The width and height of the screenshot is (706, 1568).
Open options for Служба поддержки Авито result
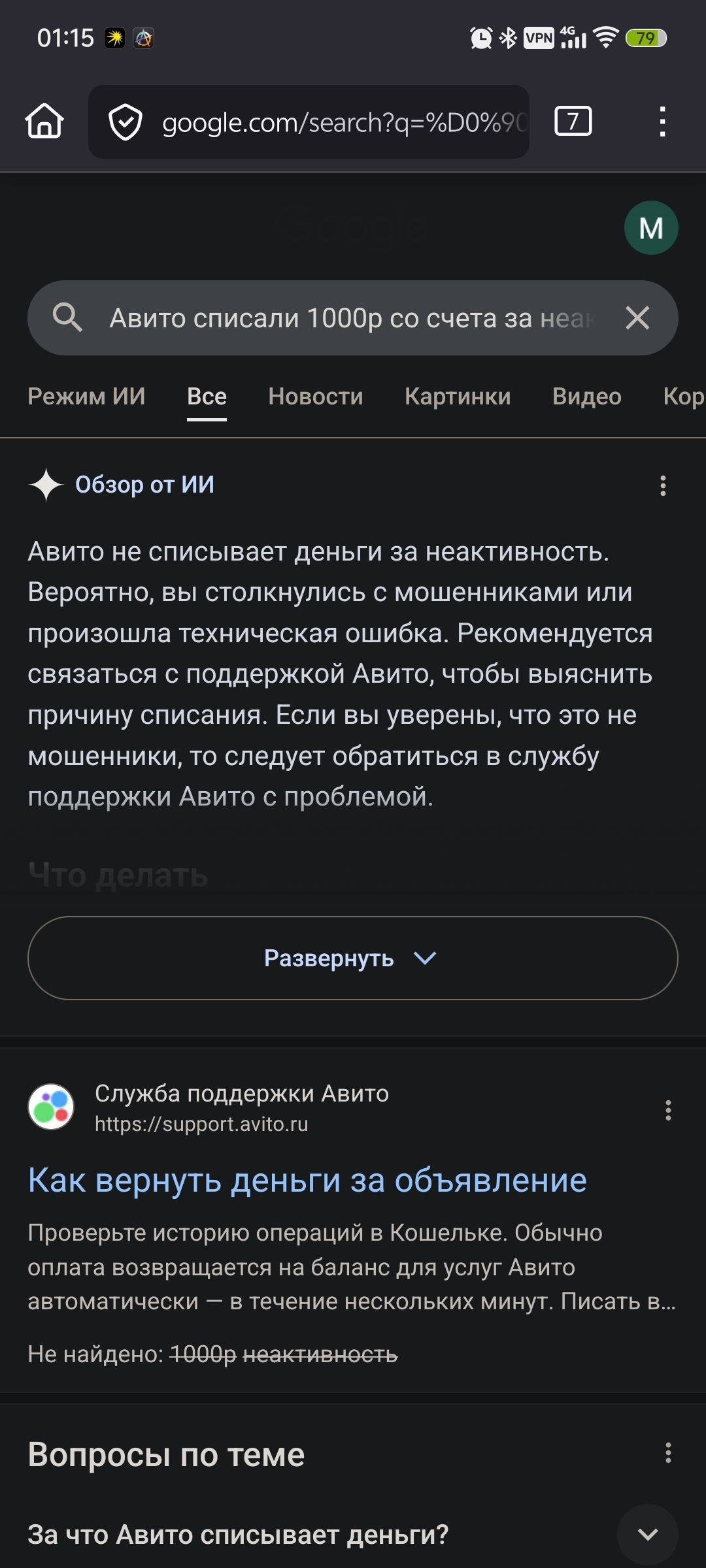click(x=667, y=1110)
